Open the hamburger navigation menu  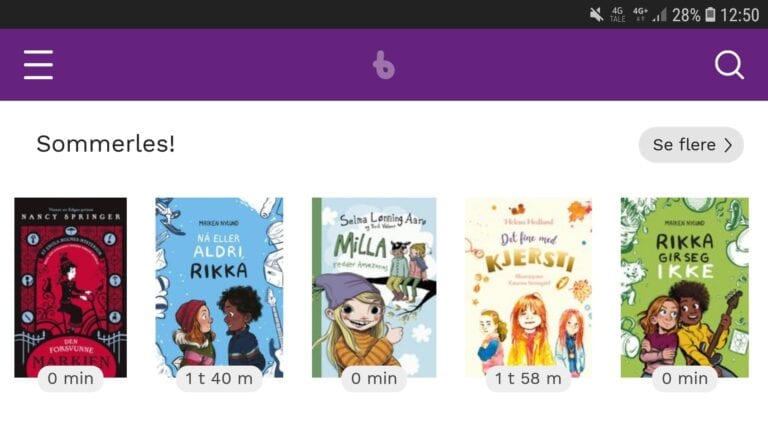[x=39, y=65]
